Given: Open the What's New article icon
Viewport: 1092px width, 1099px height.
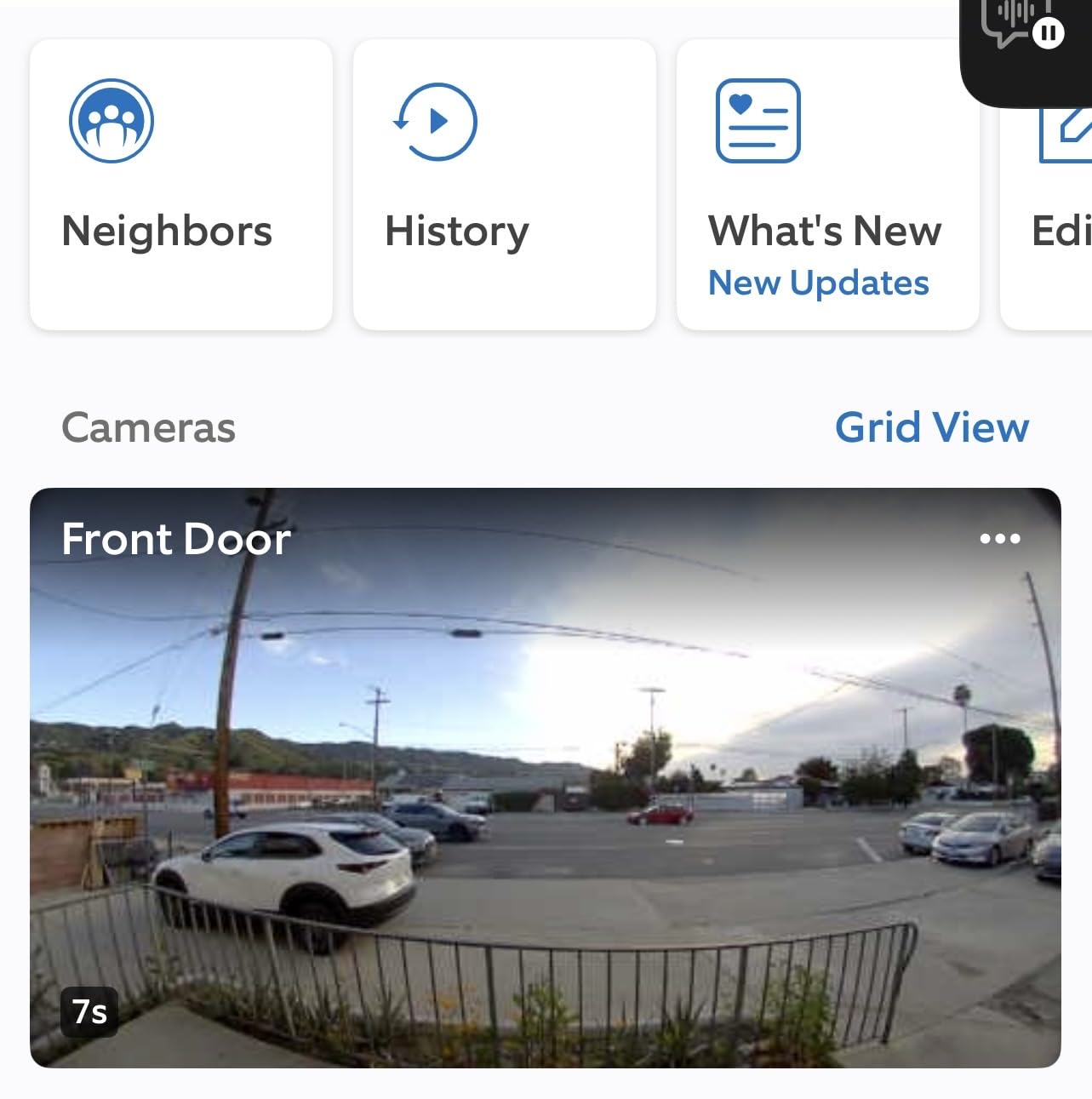Looking at the screenshot, I should tap(758, 120).
